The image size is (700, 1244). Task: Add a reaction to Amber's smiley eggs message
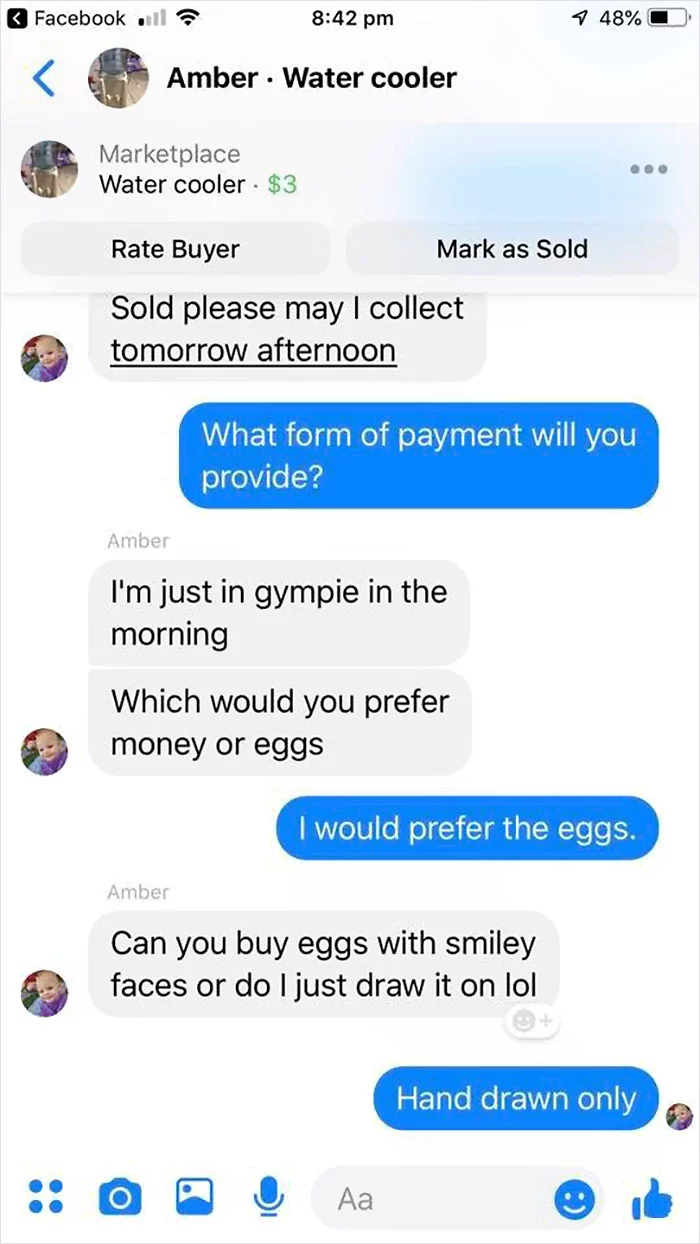(531, 1021)
